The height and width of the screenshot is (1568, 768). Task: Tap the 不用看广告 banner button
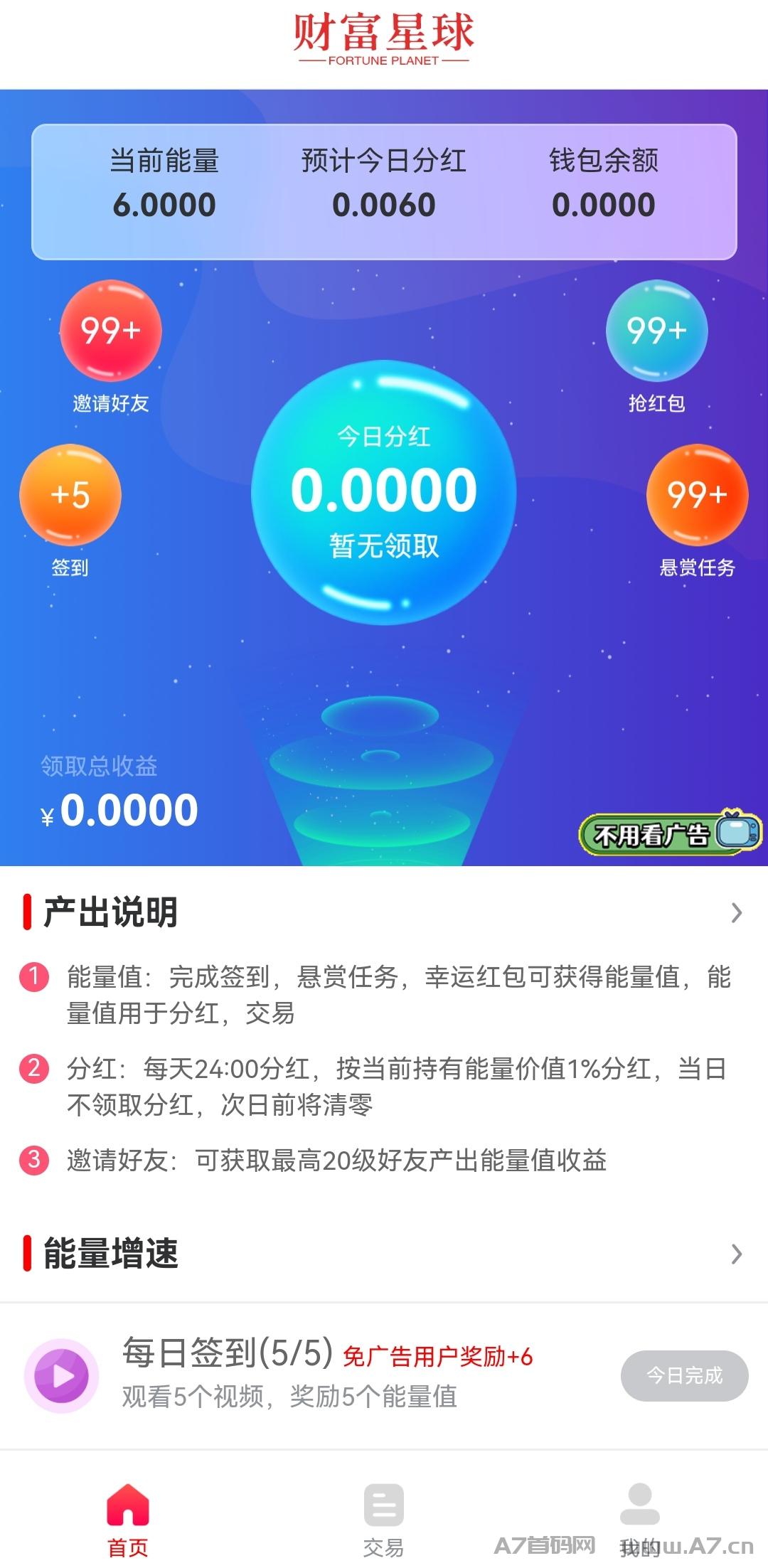coord(670,833)
